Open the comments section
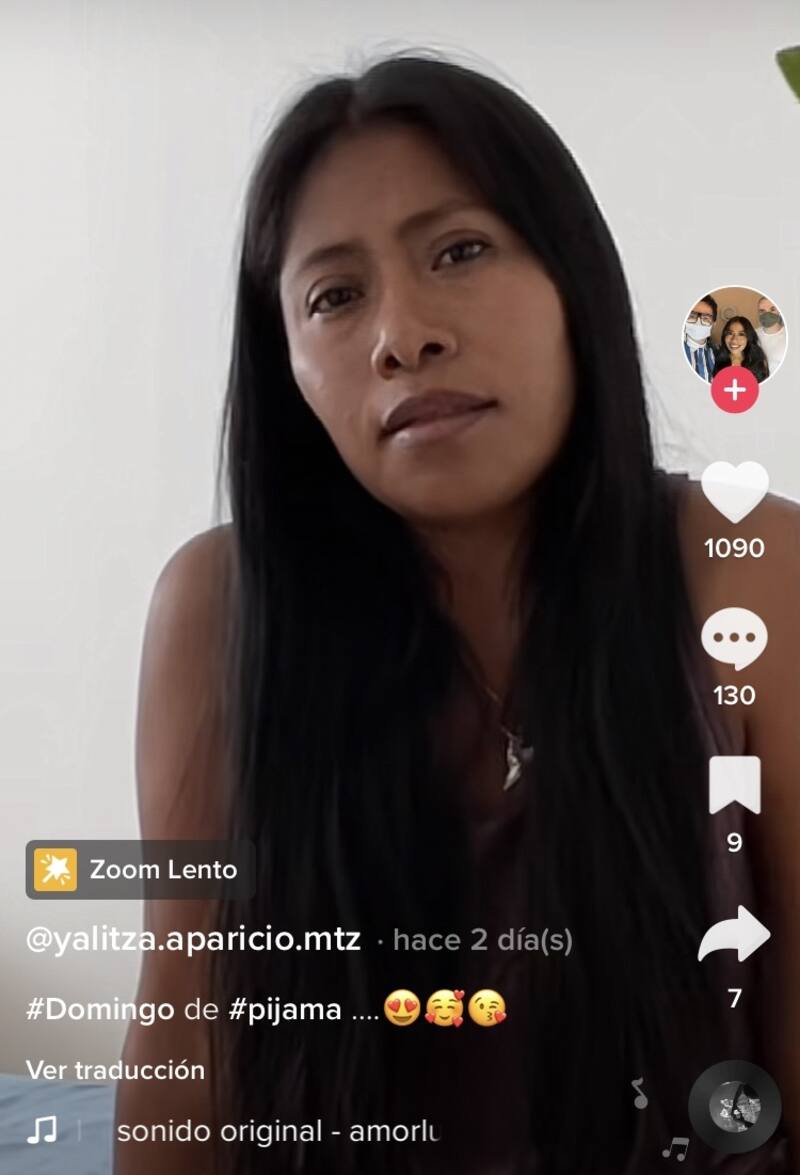Screen dimensions: 800x1175 click(735, 639)
